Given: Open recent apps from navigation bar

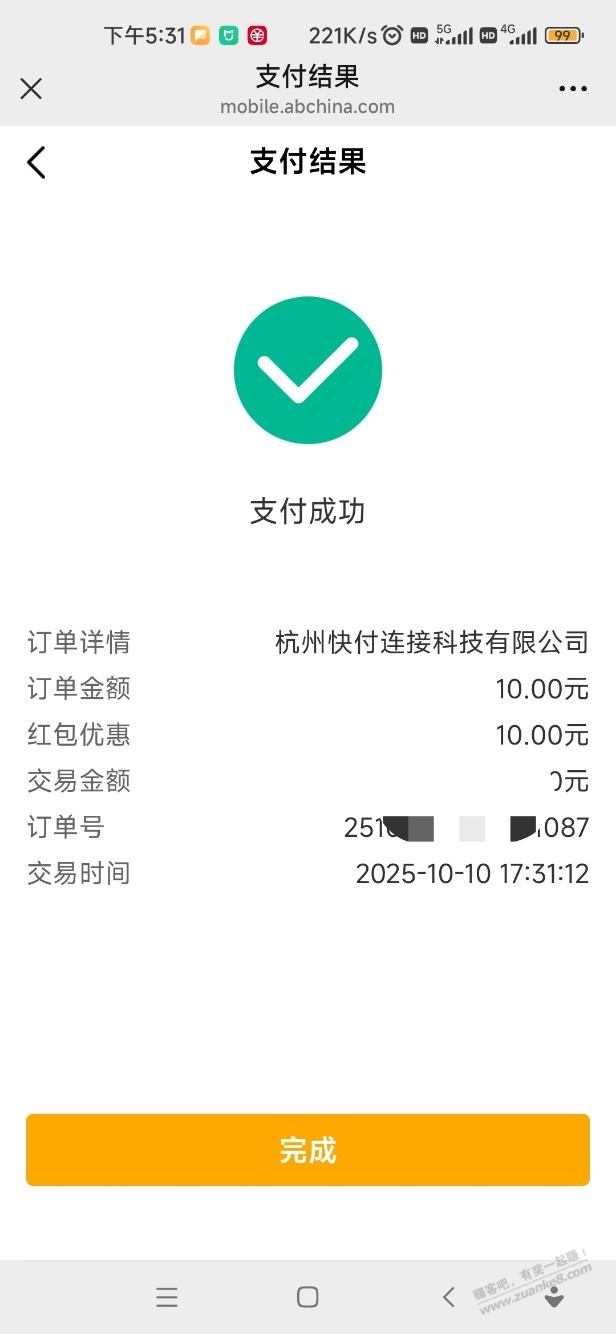Looking at the screenshot, I should click(167, 1297).
